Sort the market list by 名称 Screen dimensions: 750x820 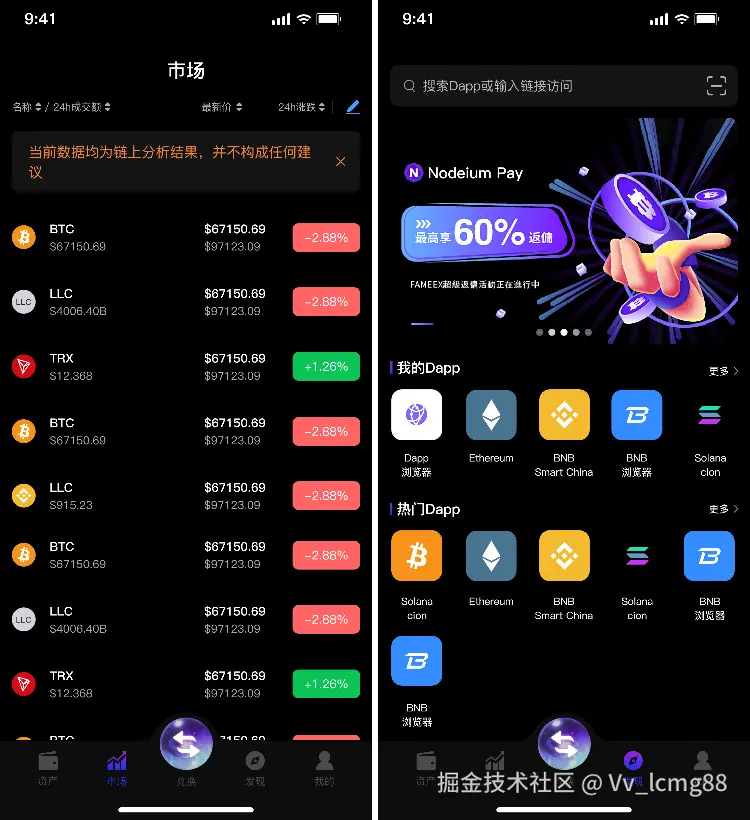(x=27, y=107)
